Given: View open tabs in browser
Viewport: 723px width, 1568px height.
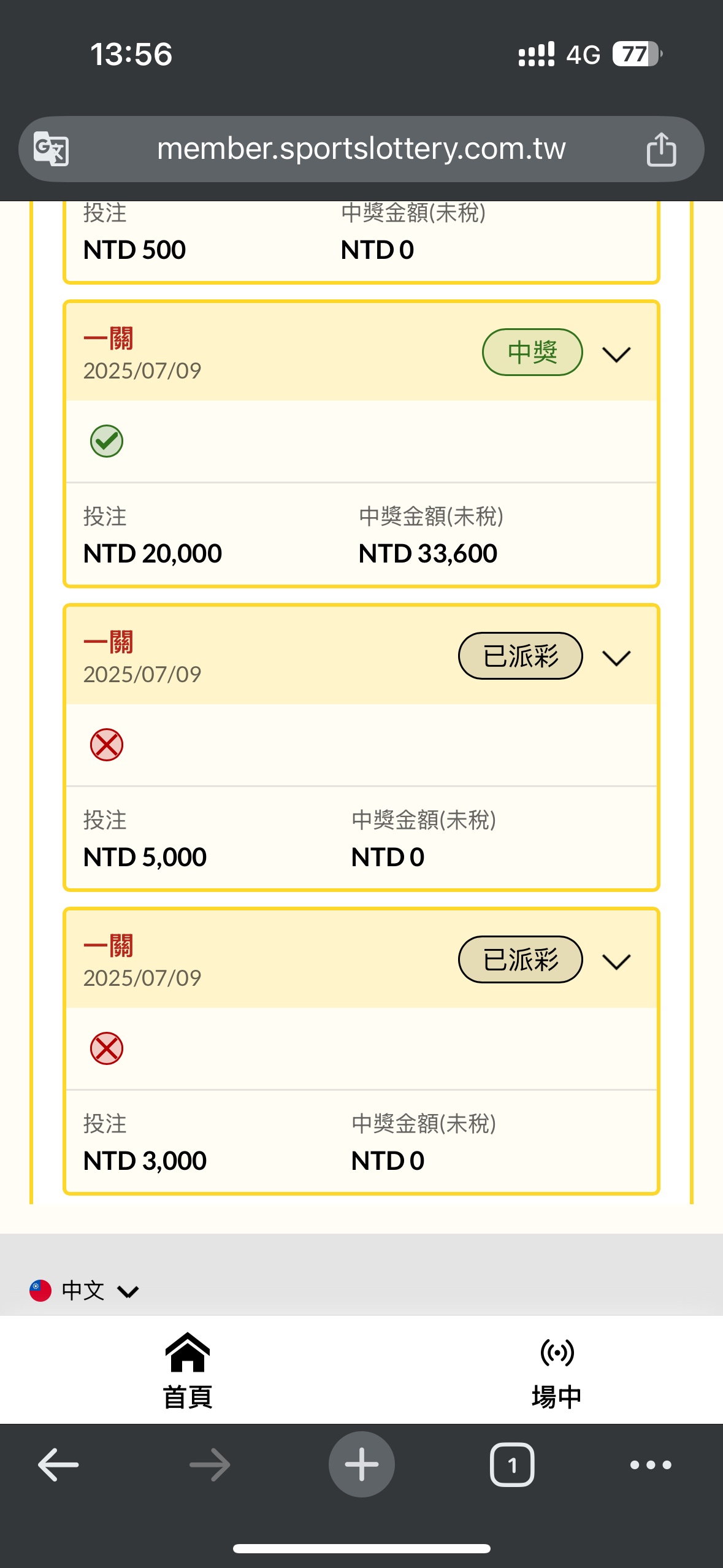Looking at the screenshot, I should 512,1464.
